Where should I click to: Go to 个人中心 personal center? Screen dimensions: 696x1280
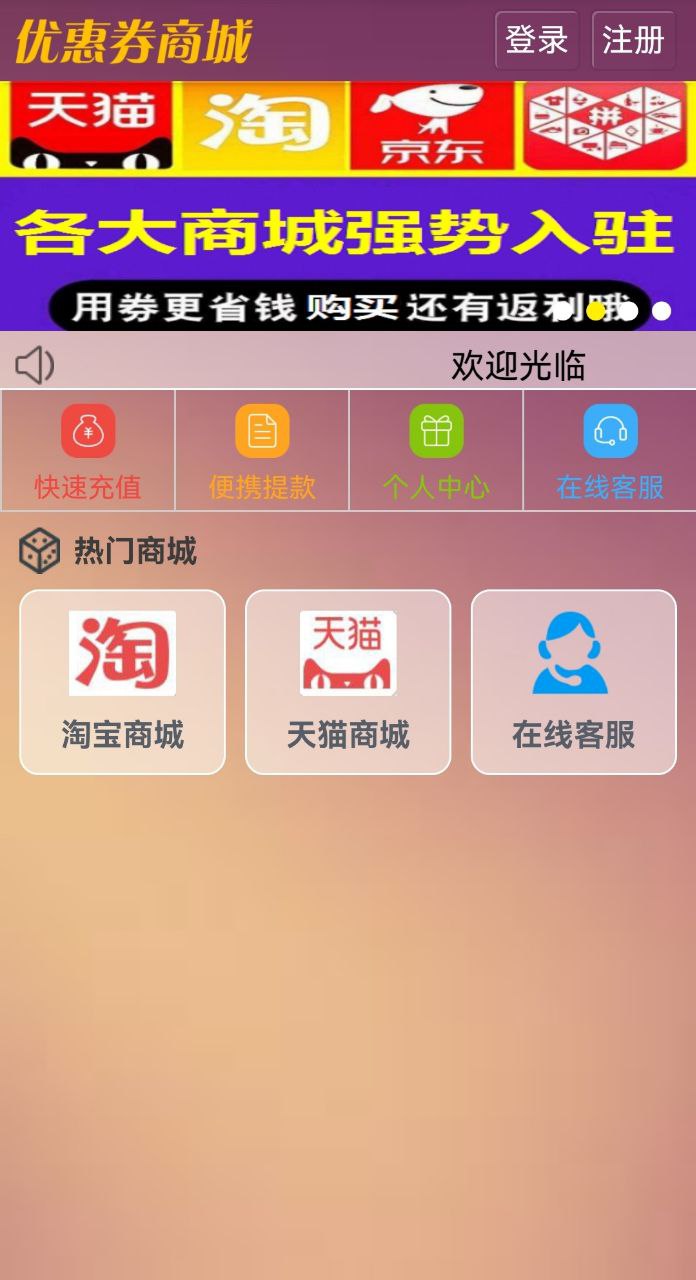point(436,450)
